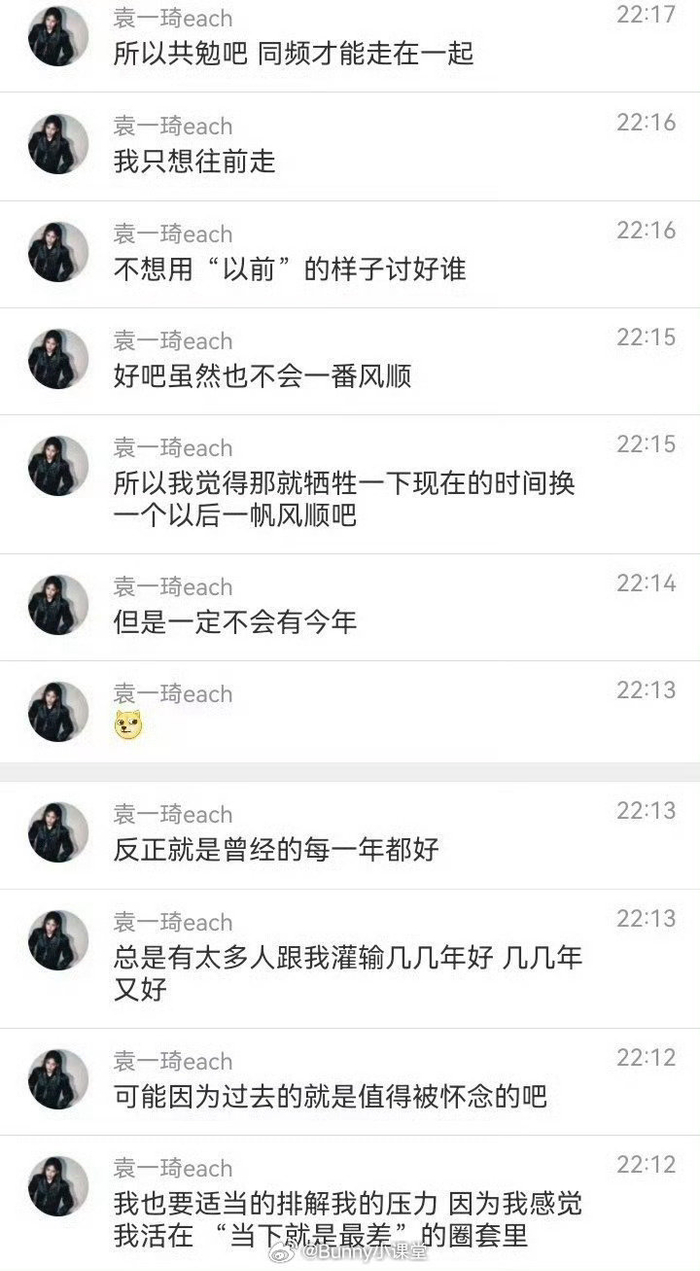700x1271 pixels.
Task: Open the message about '当下就是最差' trap
Action: (x=348, y=1218)
